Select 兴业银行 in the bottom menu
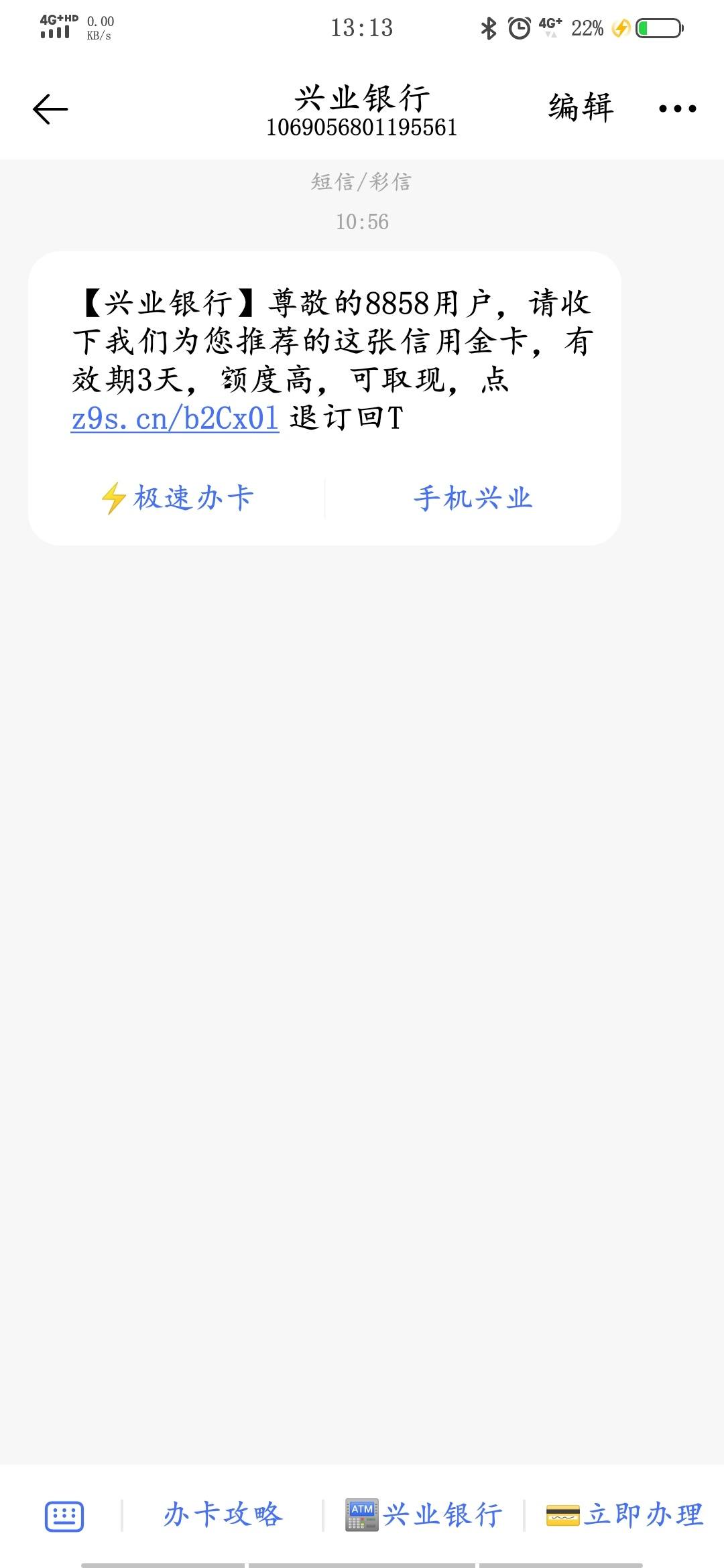 (424, 1515)
